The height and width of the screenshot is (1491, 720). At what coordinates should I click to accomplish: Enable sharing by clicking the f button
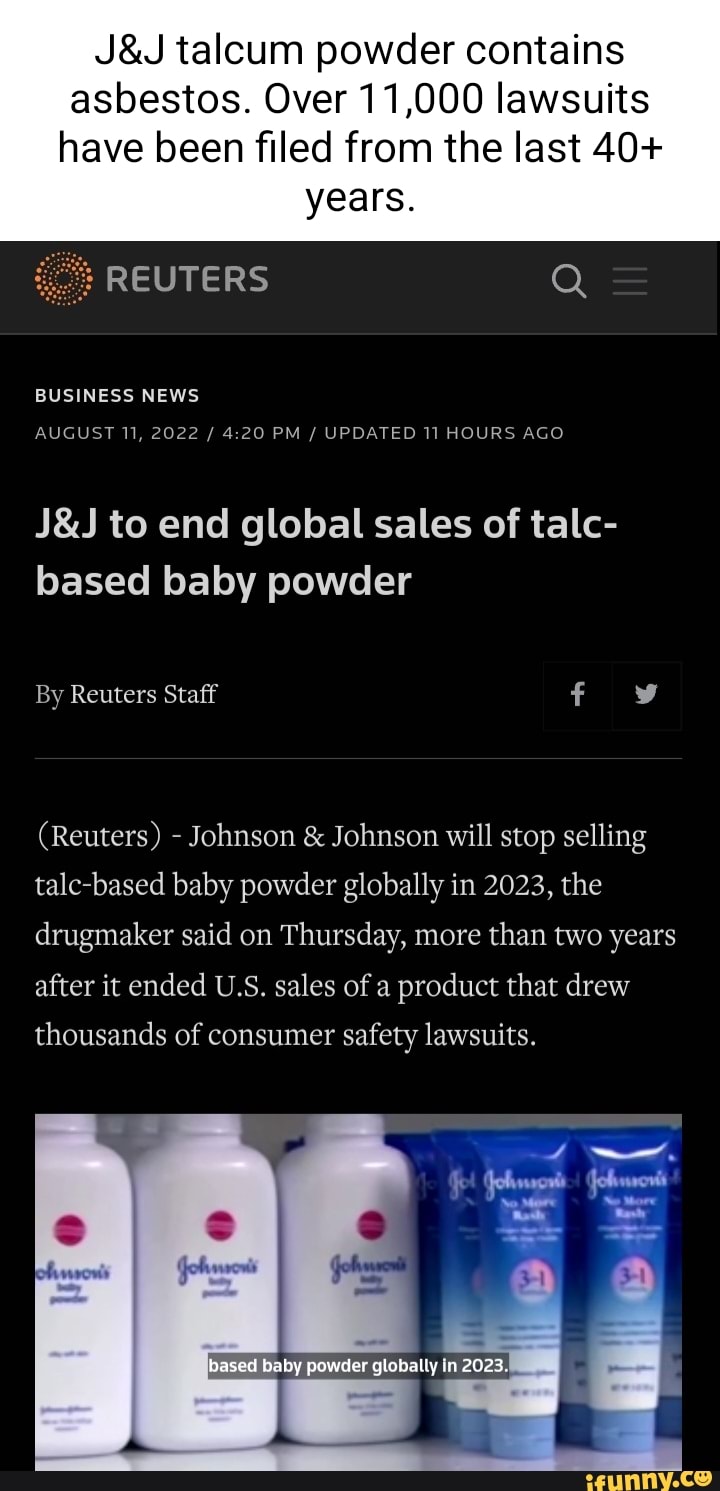point(578,696)
